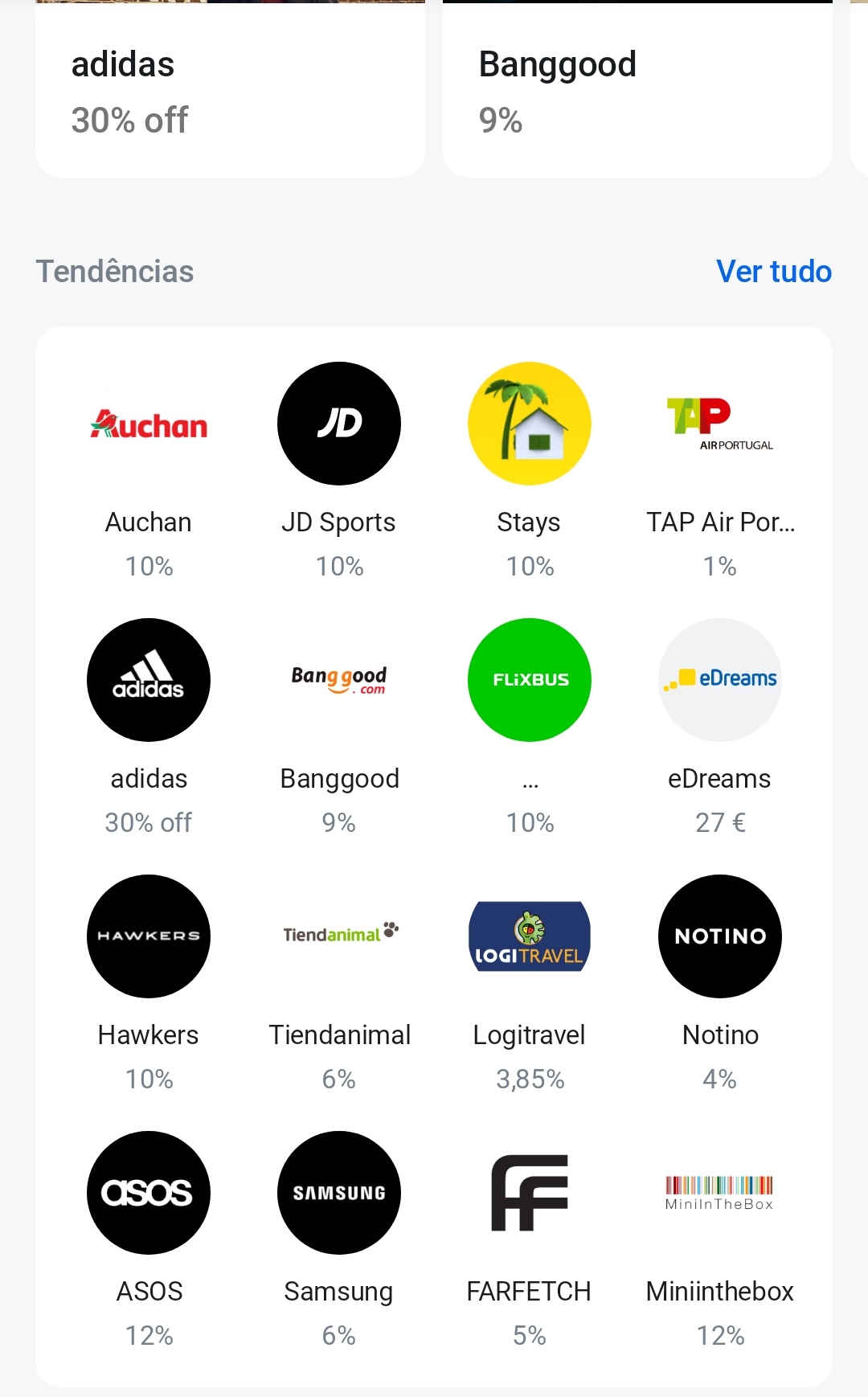
Task: Select the Notino 4% tile
Action: point(720,936)
